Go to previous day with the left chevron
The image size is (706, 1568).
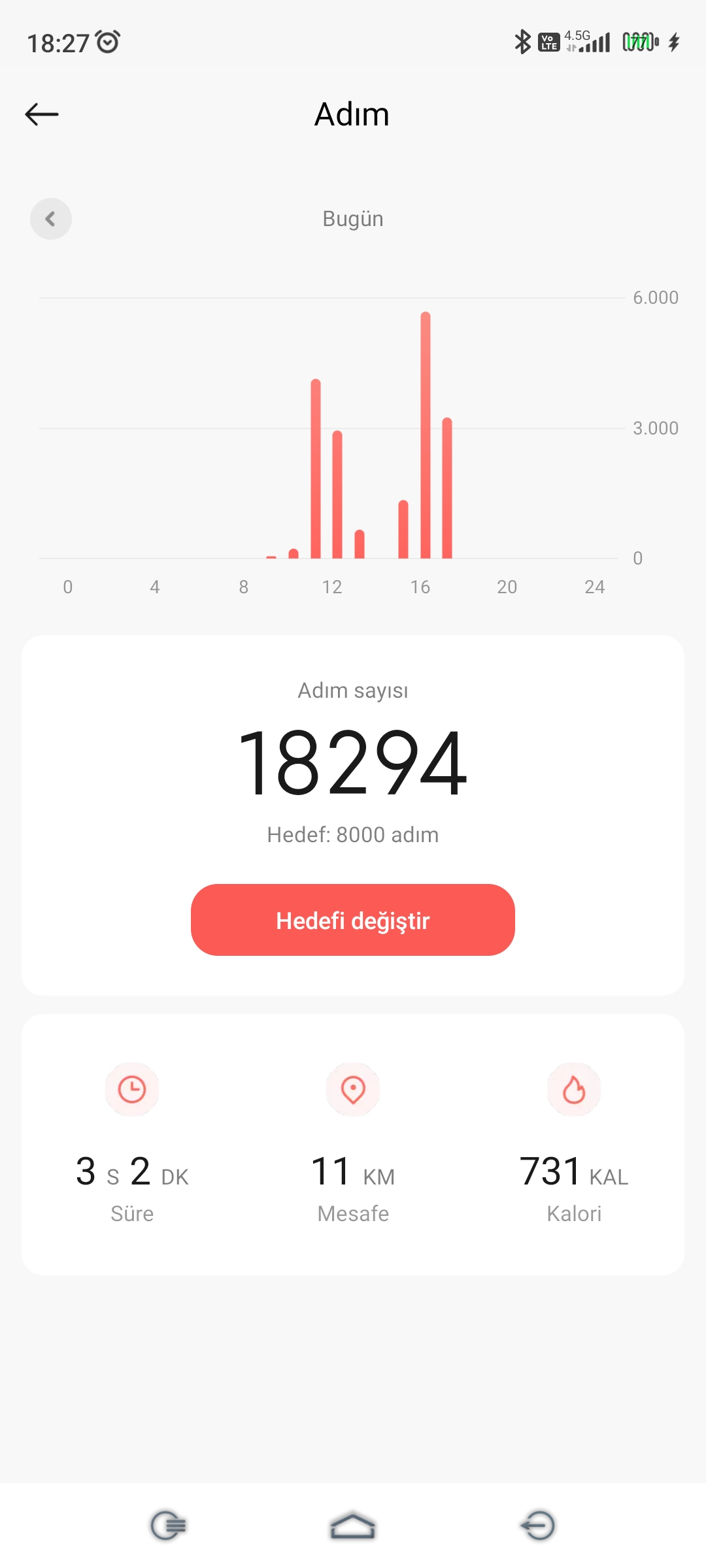(x=50, y=219)
